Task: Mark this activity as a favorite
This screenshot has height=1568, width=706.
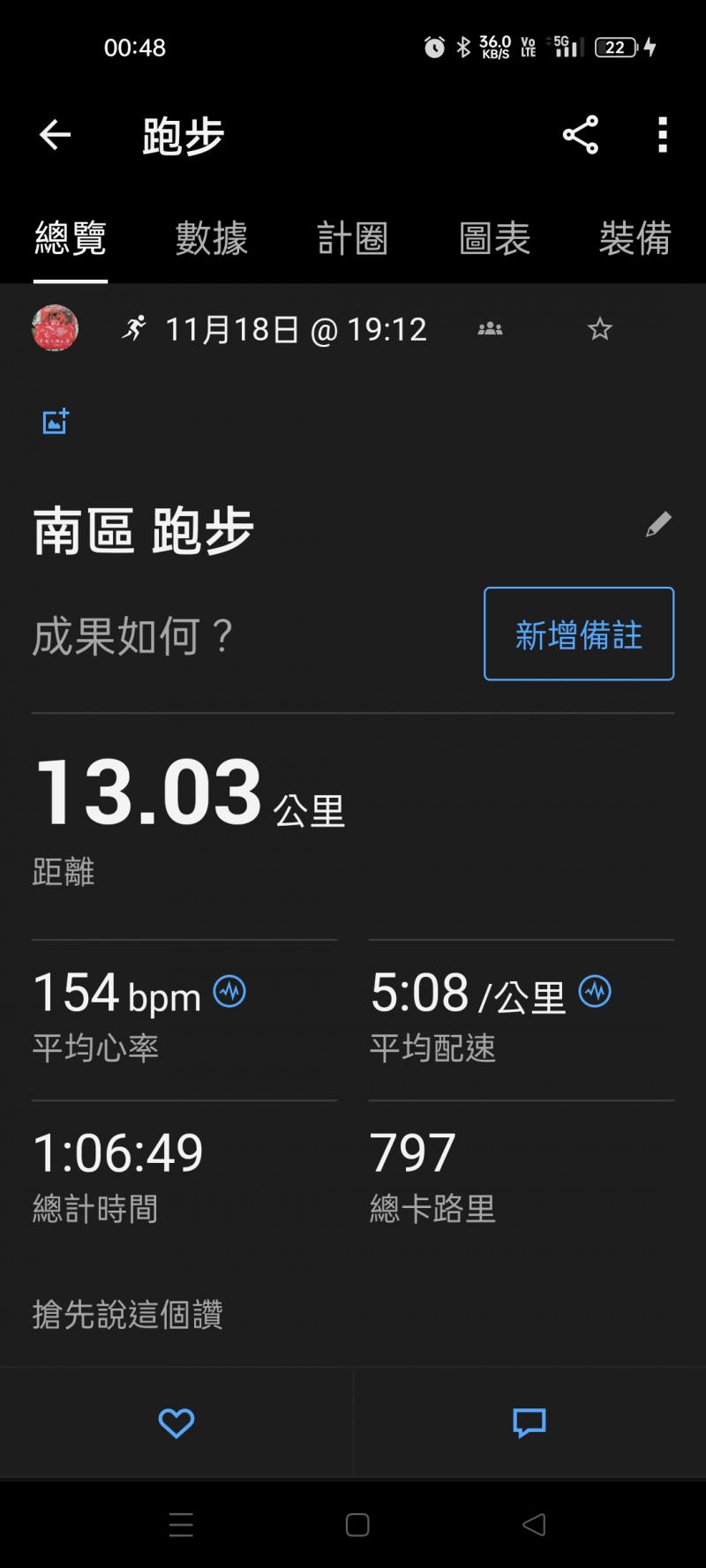Action: (599, 329)
